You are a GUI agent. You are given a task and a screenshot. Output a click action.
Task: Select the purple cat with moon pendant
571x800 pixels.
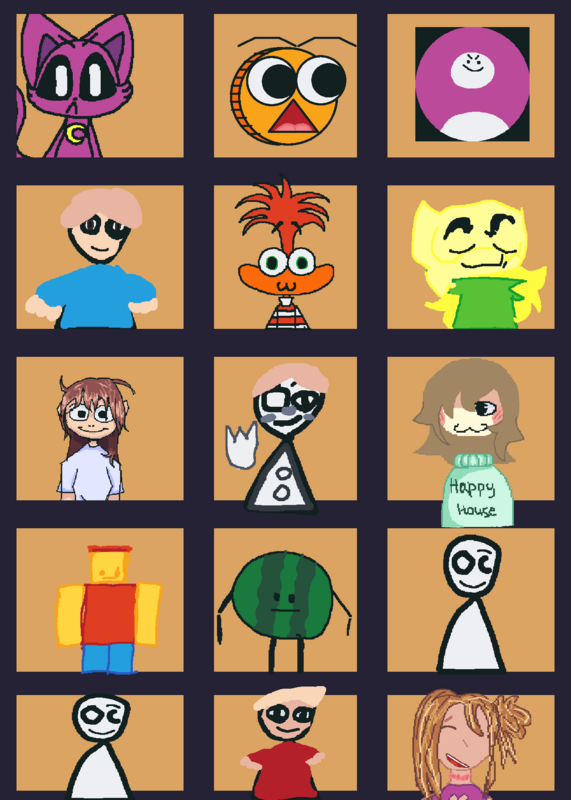(x=100, y=85)
